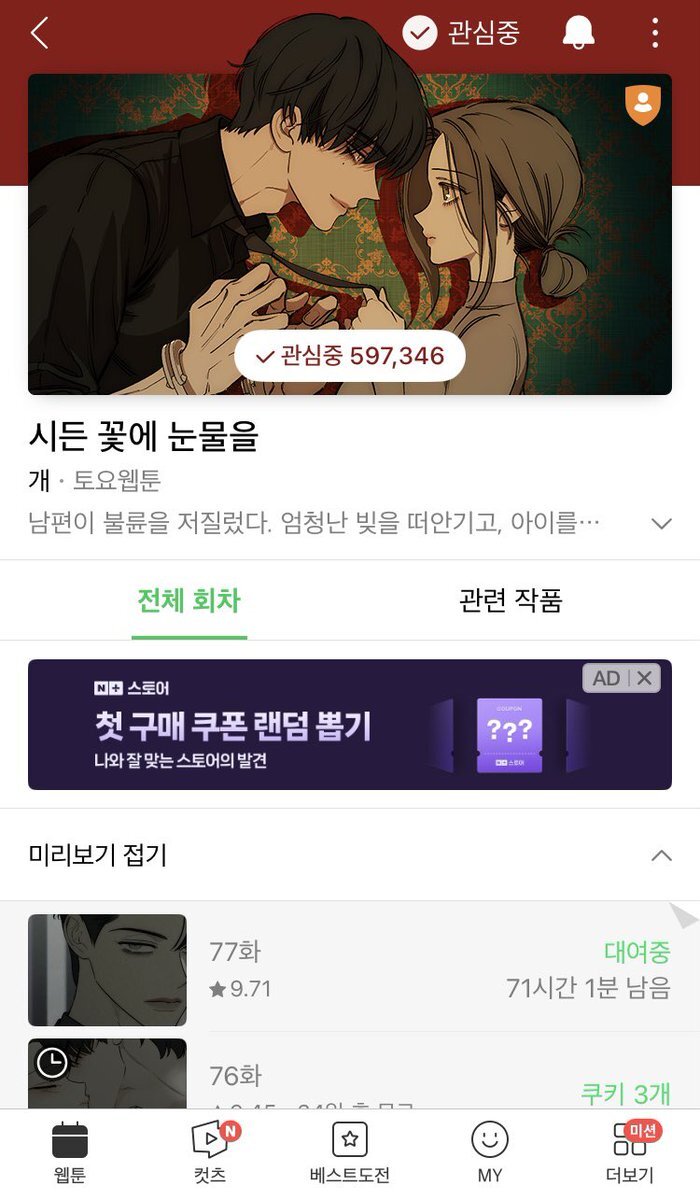Viewport: 700px width, 1200px height.
Task: Select the 전체 회차 tab
Action: click(189, 600)
